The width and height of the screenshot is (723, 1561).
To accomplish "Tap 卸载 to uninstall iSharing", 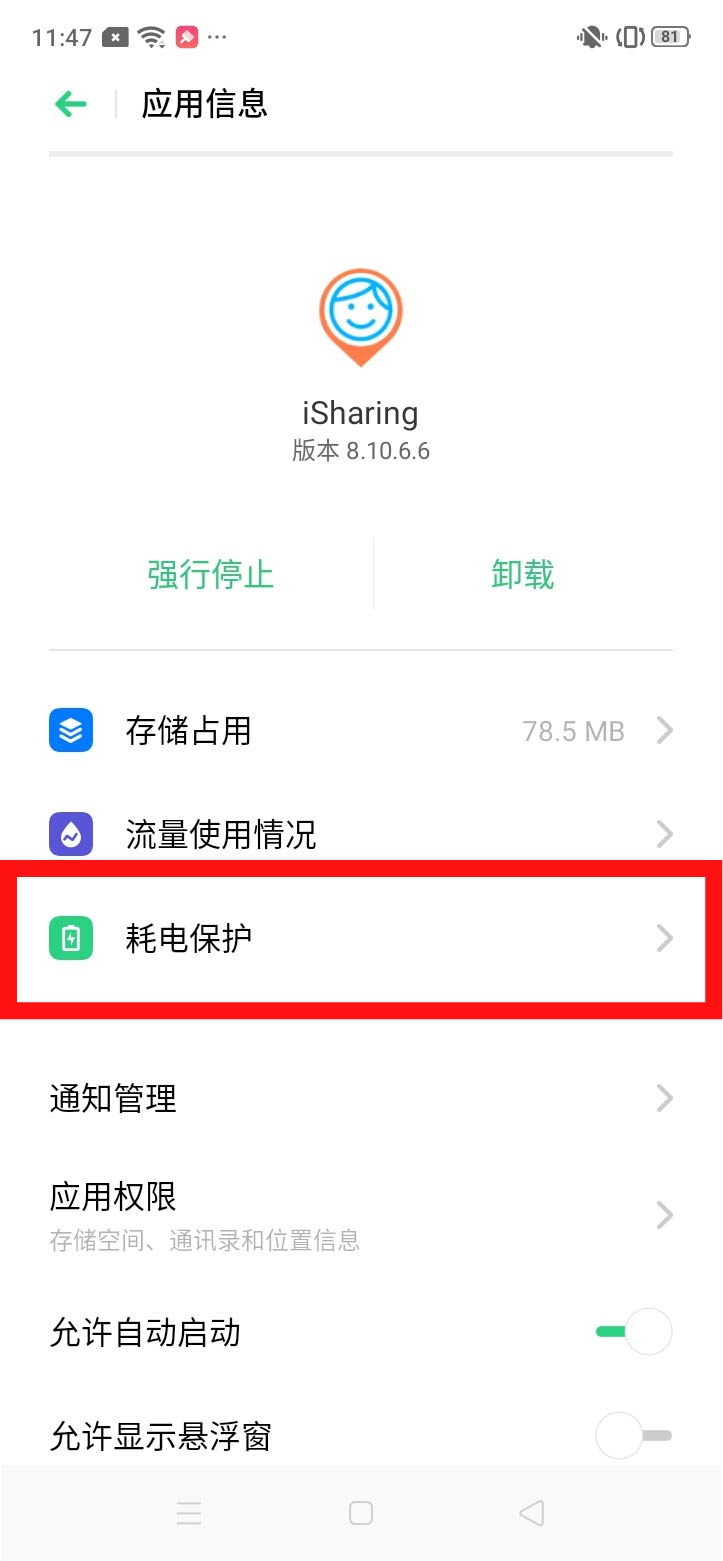I will [522, 575].
